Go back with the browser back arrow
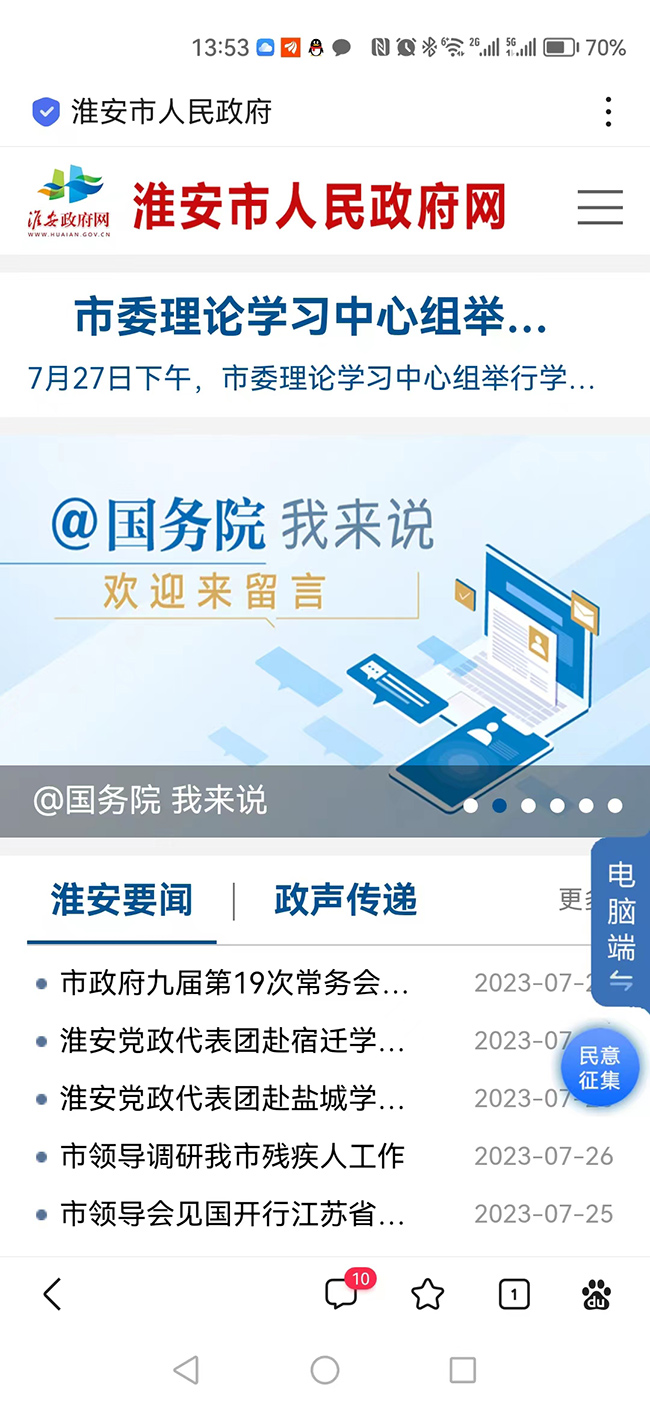 [52, 1295]
